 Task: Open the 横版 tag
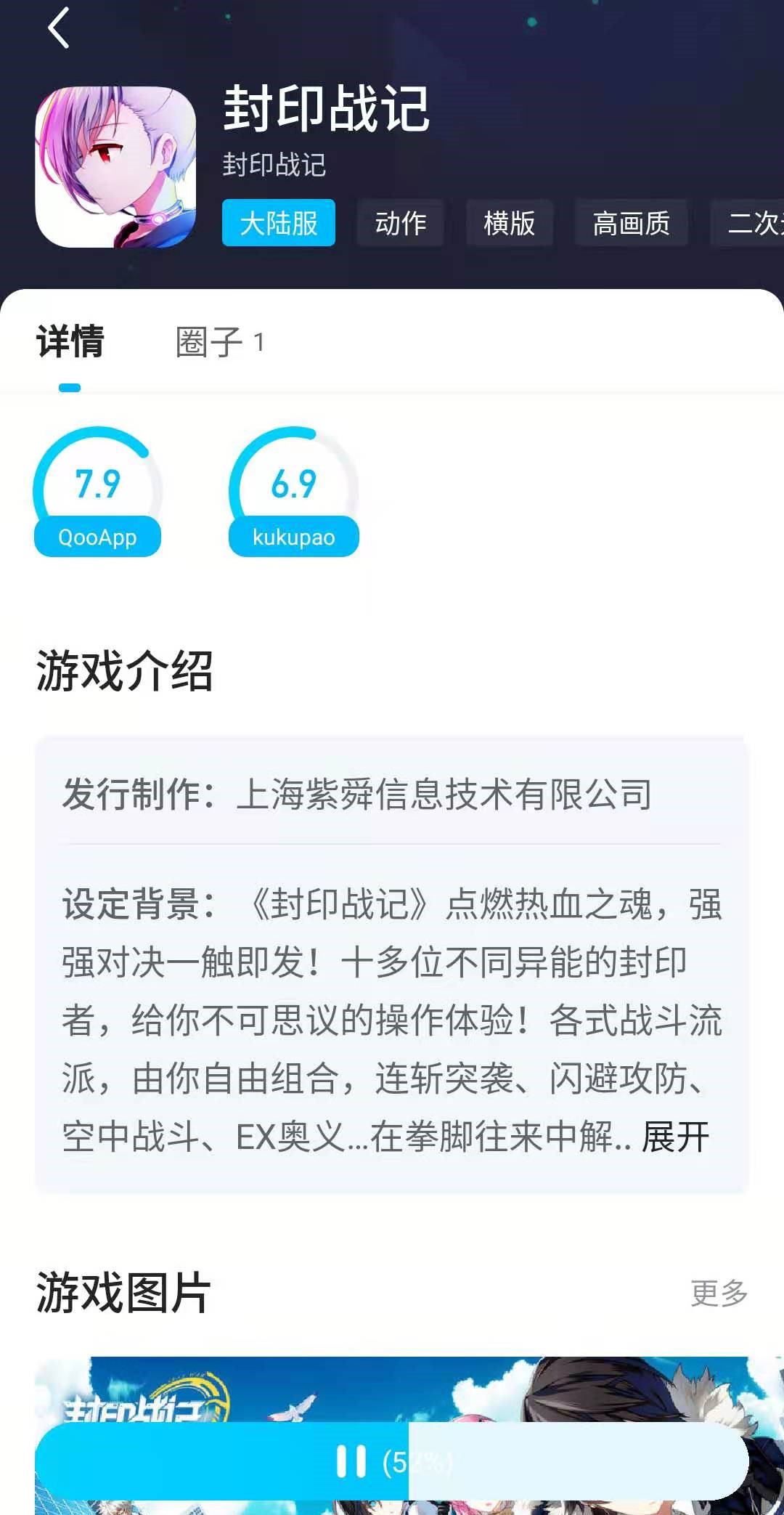(x=509, y=223)
